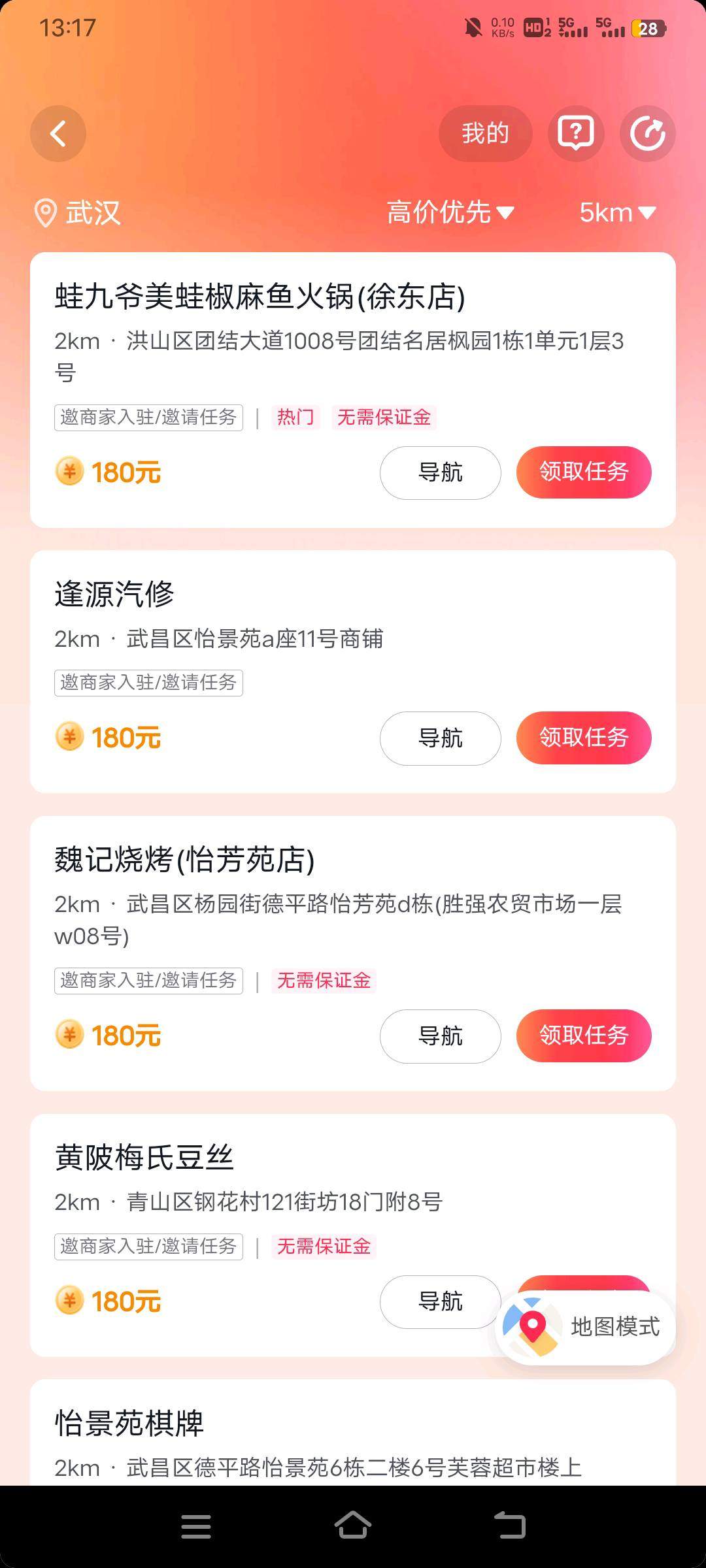Refresh the task list

click(x=647, y=134)
